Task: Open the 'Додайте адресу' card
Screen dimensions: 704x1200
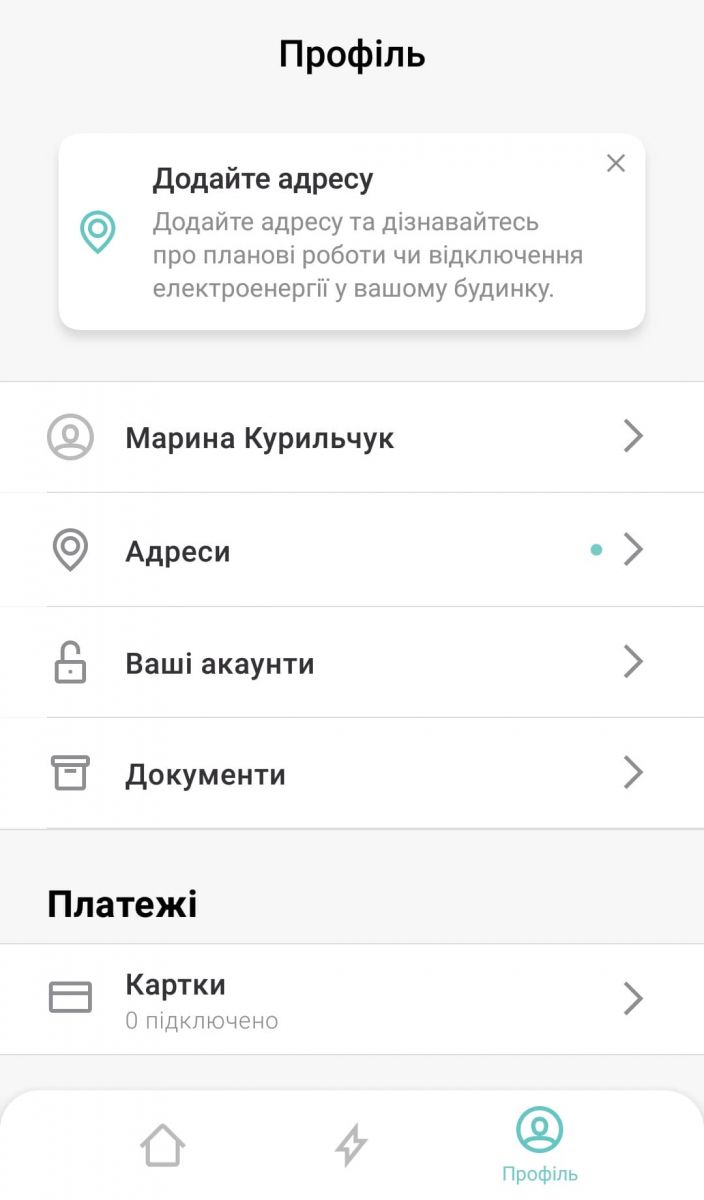Action: click(x=350, y=234)
